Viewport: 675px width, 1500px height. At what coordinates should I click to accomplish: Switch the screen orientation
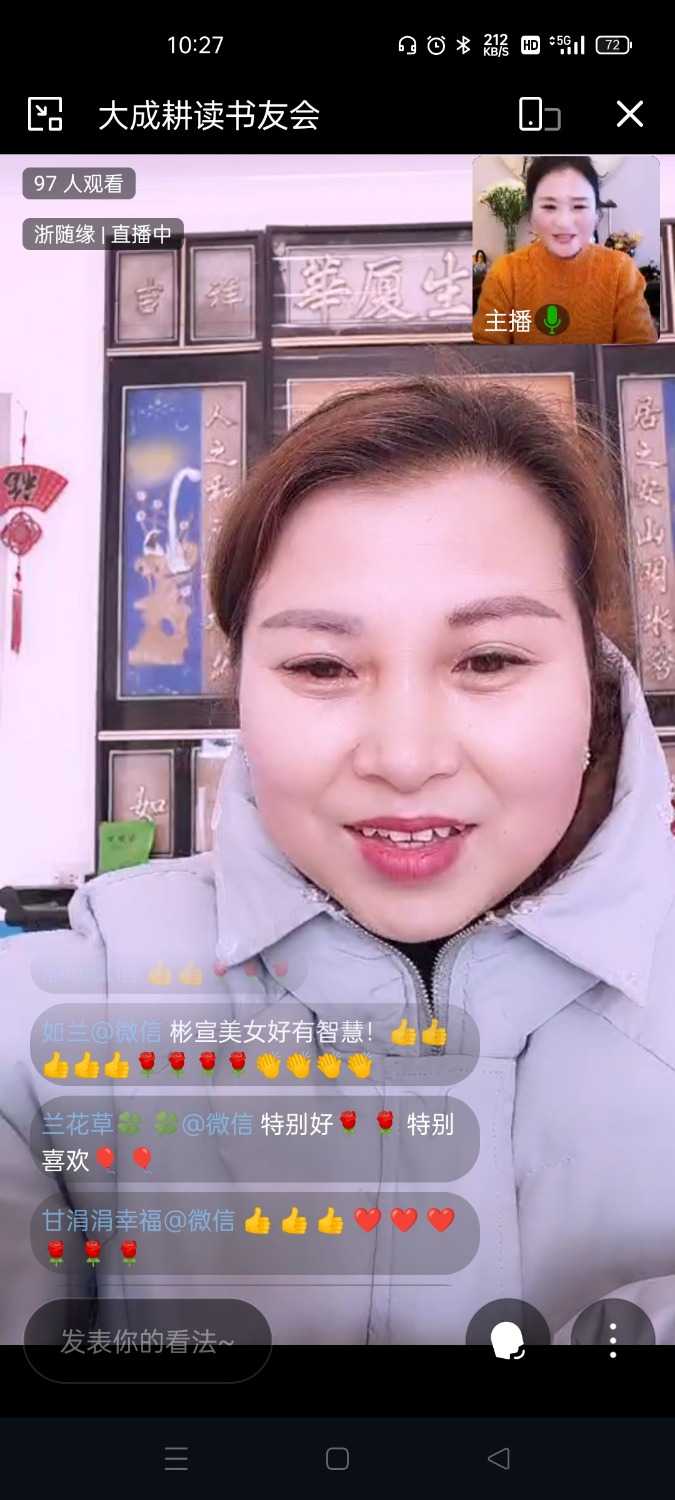(539, 114)
